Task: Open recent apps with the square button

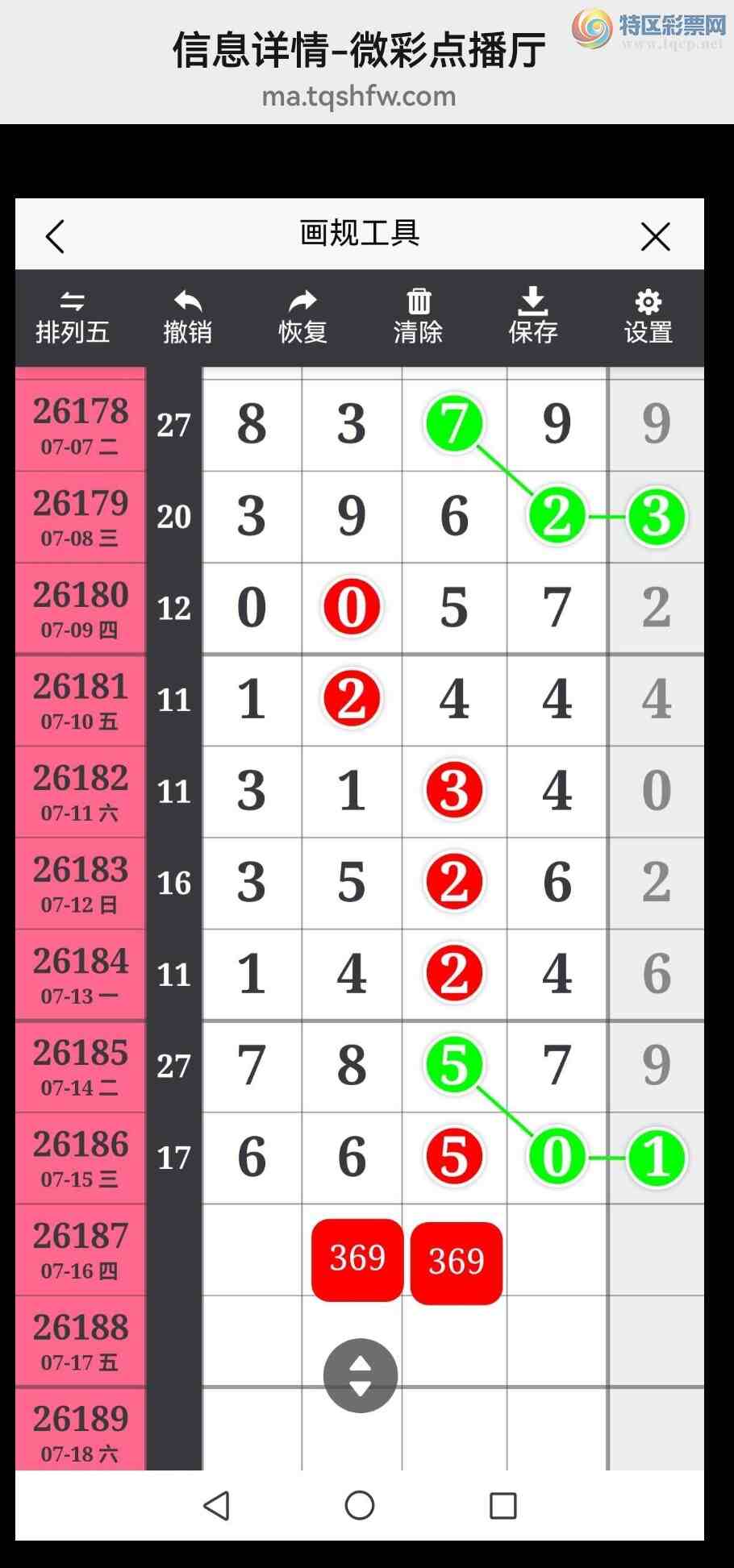Action: click(503, 1505)
